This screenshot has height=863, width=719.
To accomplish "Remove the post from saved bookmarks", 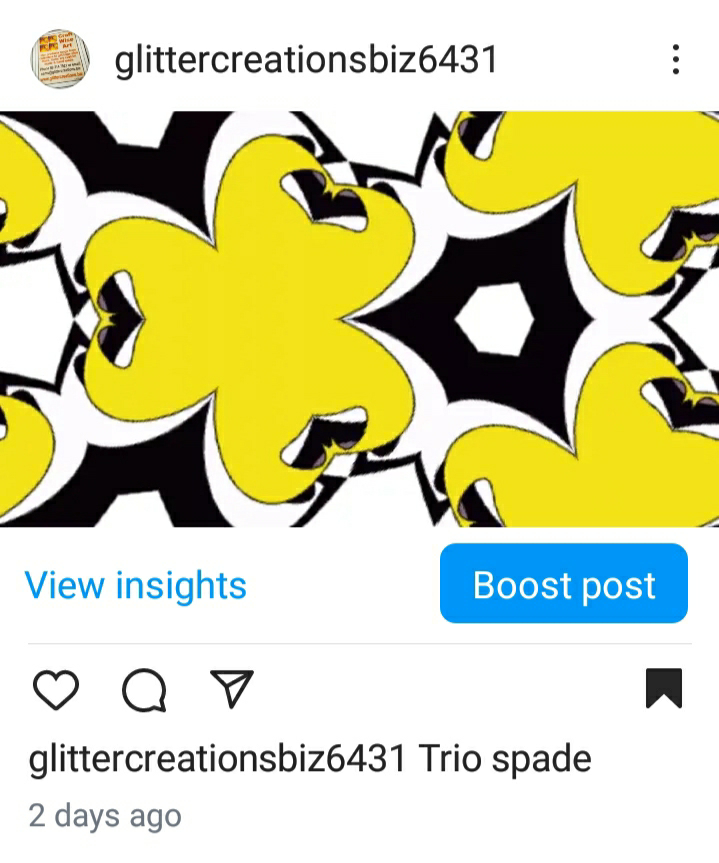I will [x=664, y=688].
